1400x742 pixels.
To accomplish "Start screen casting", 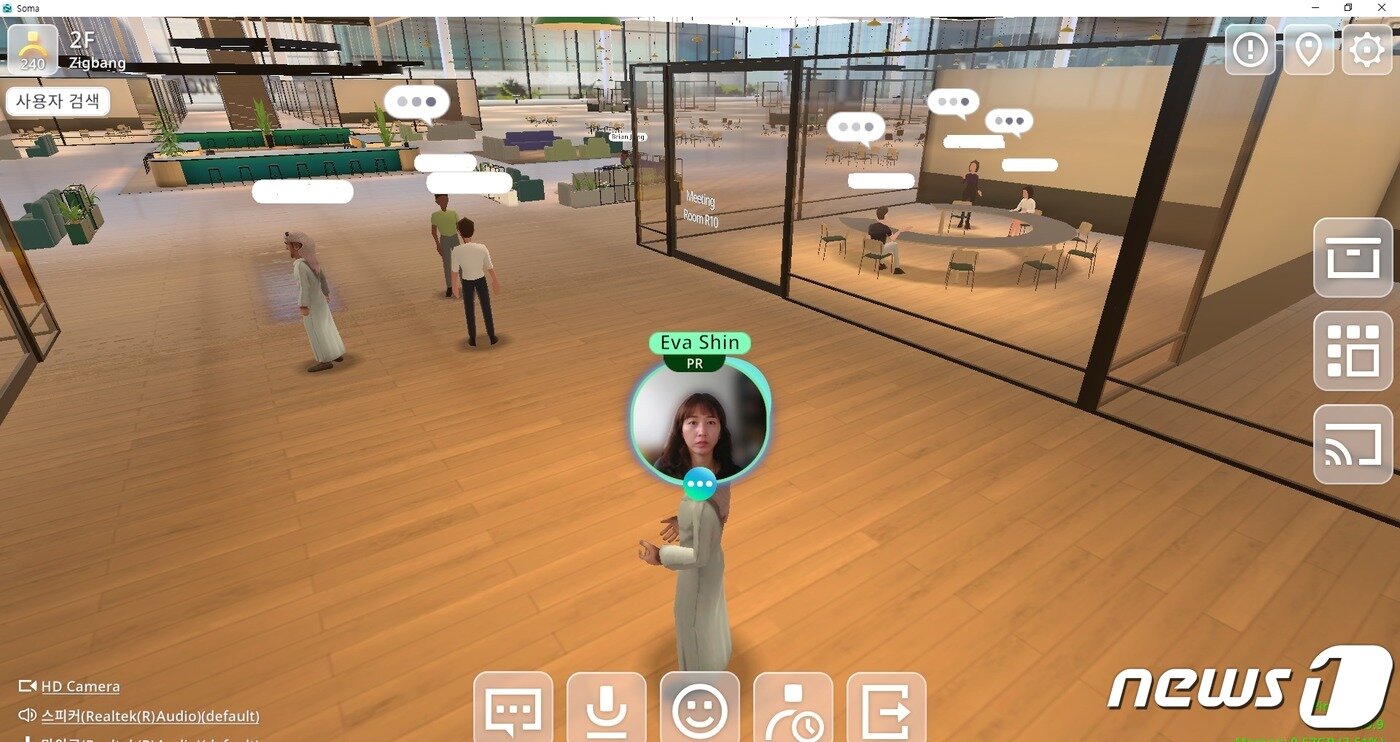I will click(1352, 445).
